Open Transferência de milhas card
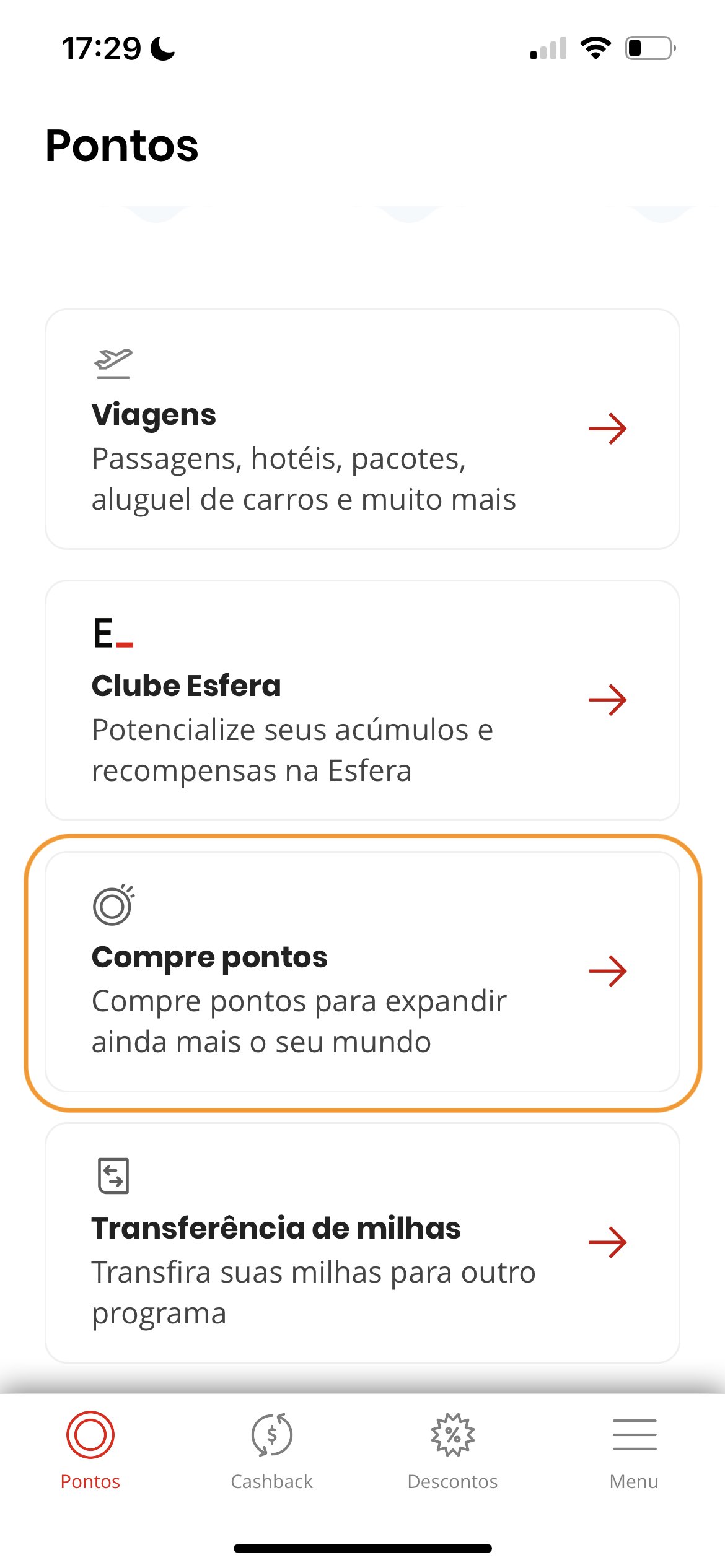The width and height of the screenshot is (725, 1568). tap(362, 1243)
